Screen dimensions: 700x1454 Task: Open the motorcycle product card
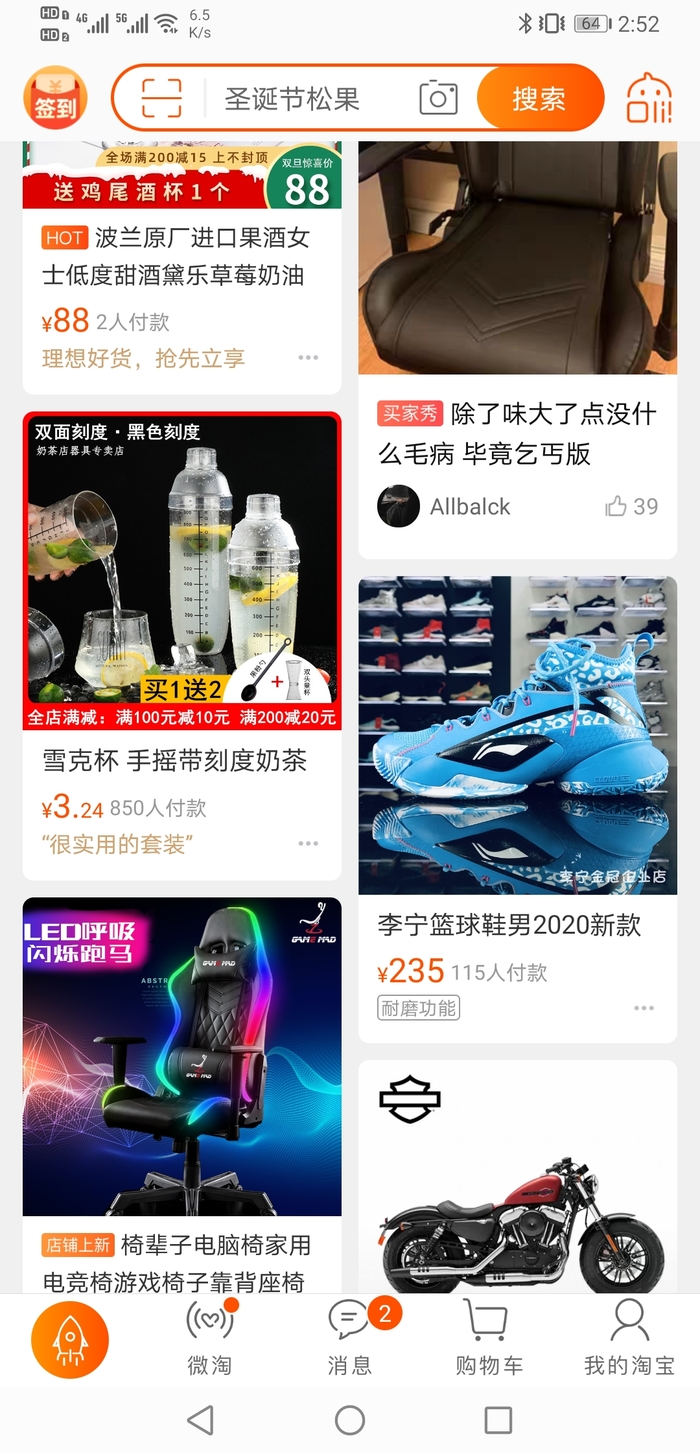(517, 1180)
